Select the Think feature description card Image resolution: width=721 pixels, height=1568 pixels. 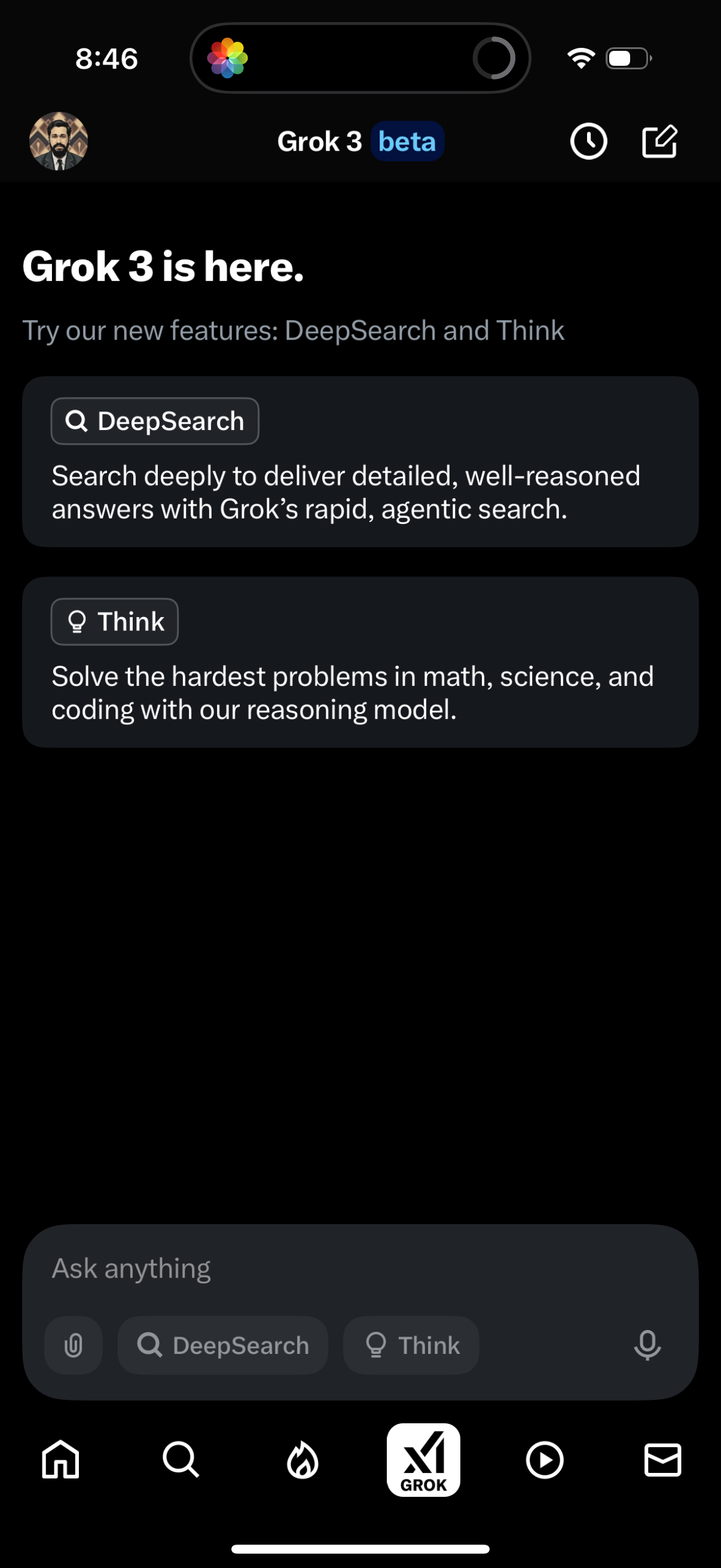click(360, 662)
